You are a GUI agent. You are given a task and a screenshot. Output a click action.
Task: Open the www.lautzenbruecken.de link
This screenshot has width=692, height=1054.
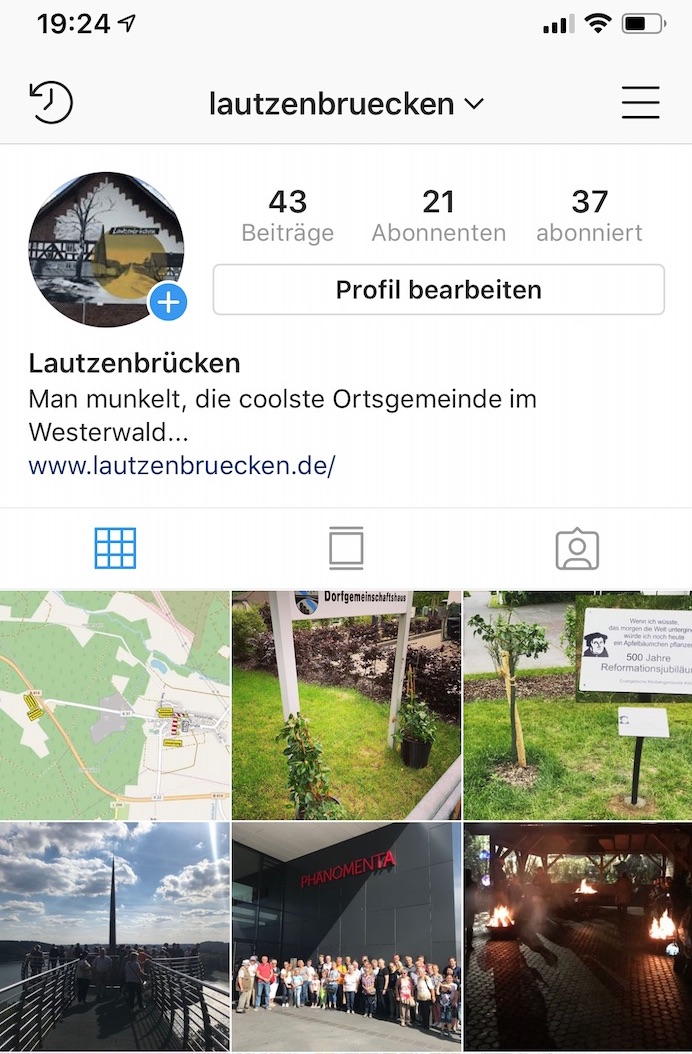click(x=182, y=465)
